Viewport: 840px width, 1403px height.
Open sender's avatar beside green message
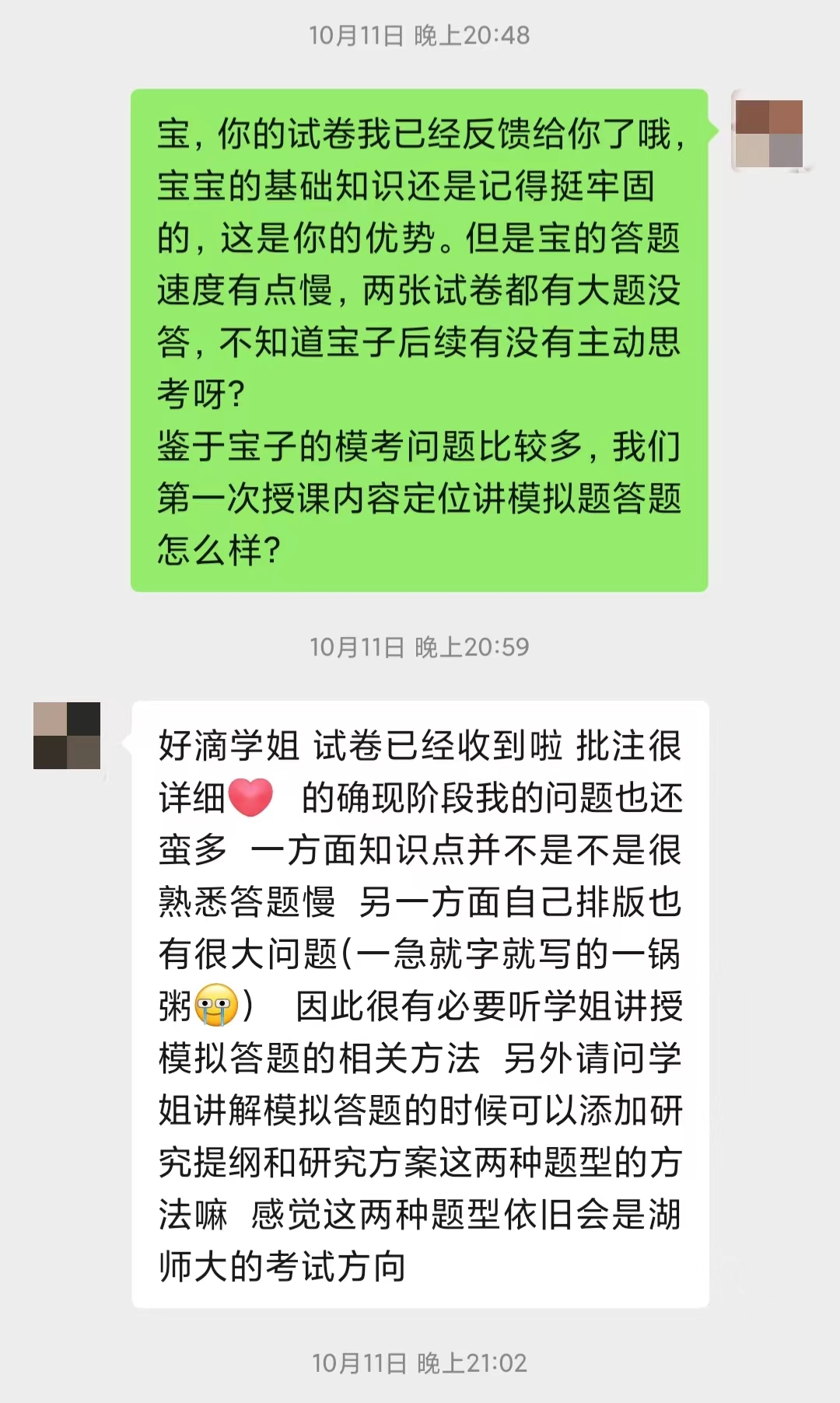[x=768, y=134]
